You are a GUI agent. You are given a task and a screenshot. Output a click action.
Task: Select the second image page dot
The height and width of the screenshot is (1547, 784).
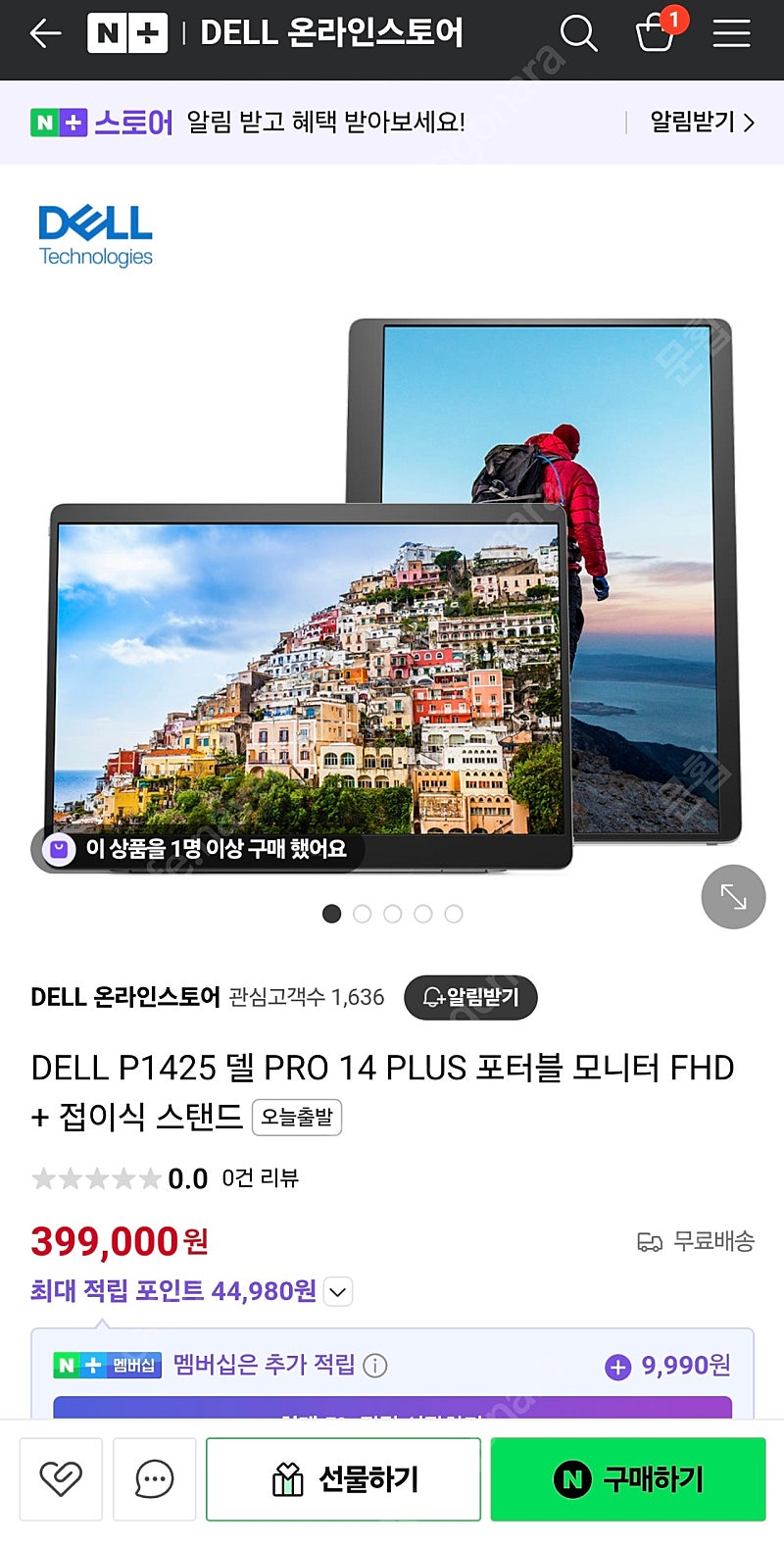362,914
